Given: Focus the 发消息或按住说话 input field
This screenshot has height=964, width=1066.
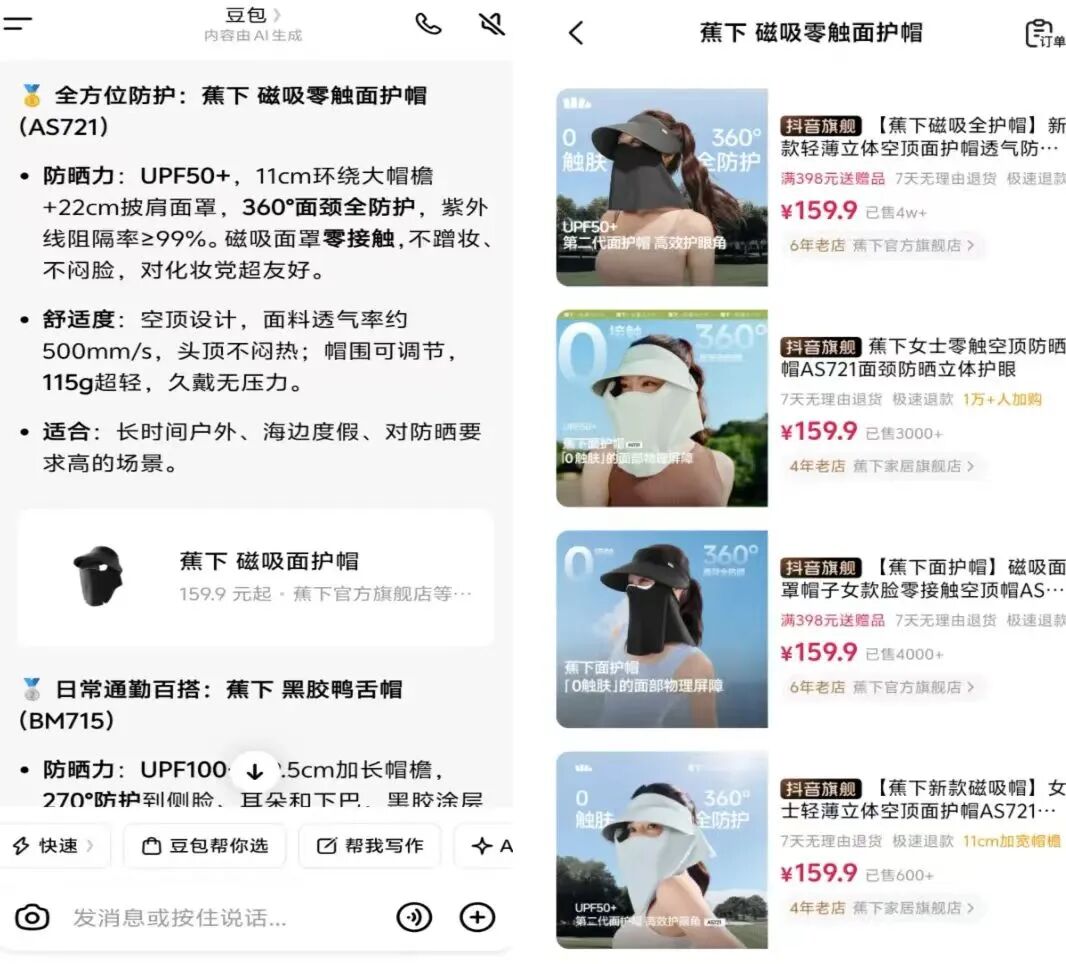Looking at the screenshot, I should [220, 917].
